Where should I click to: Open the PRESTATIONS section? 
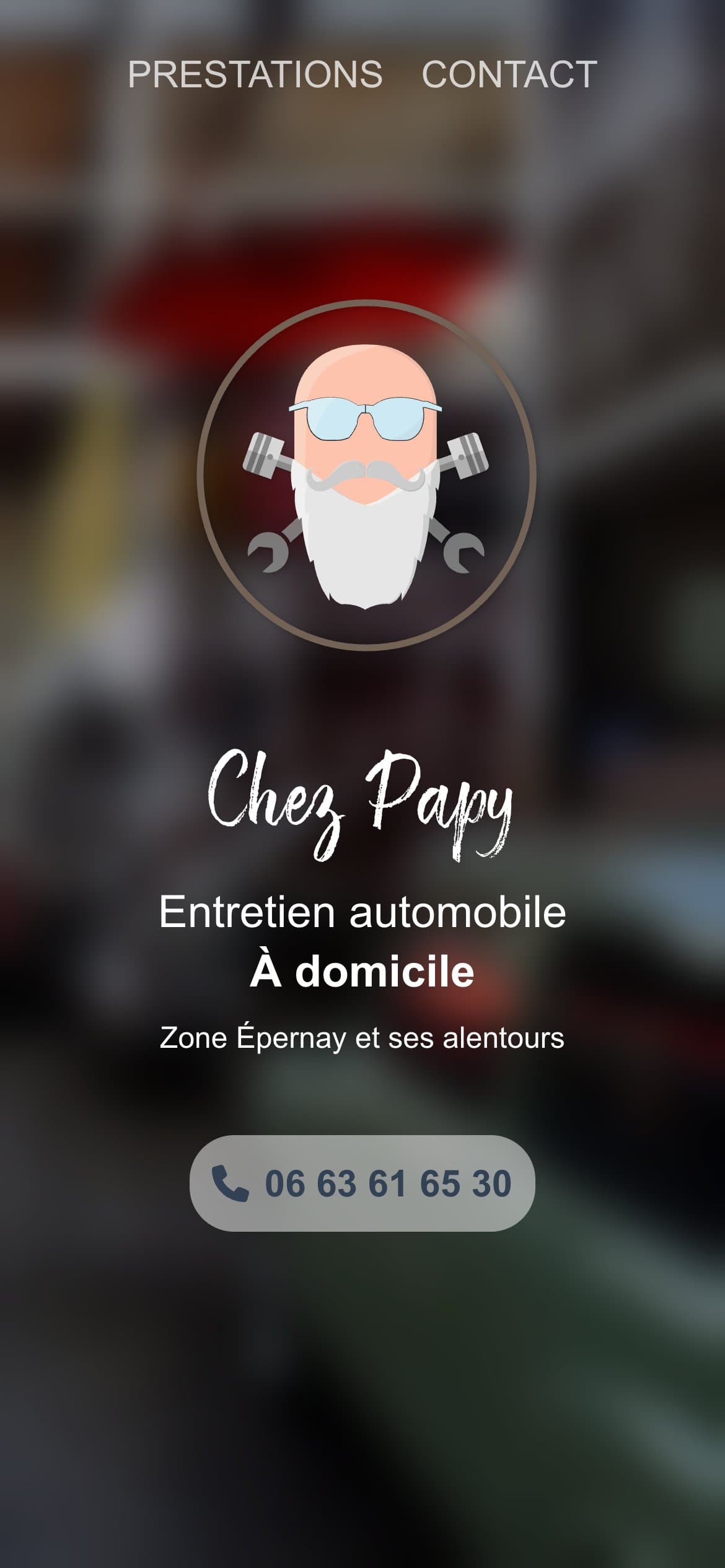255,76
